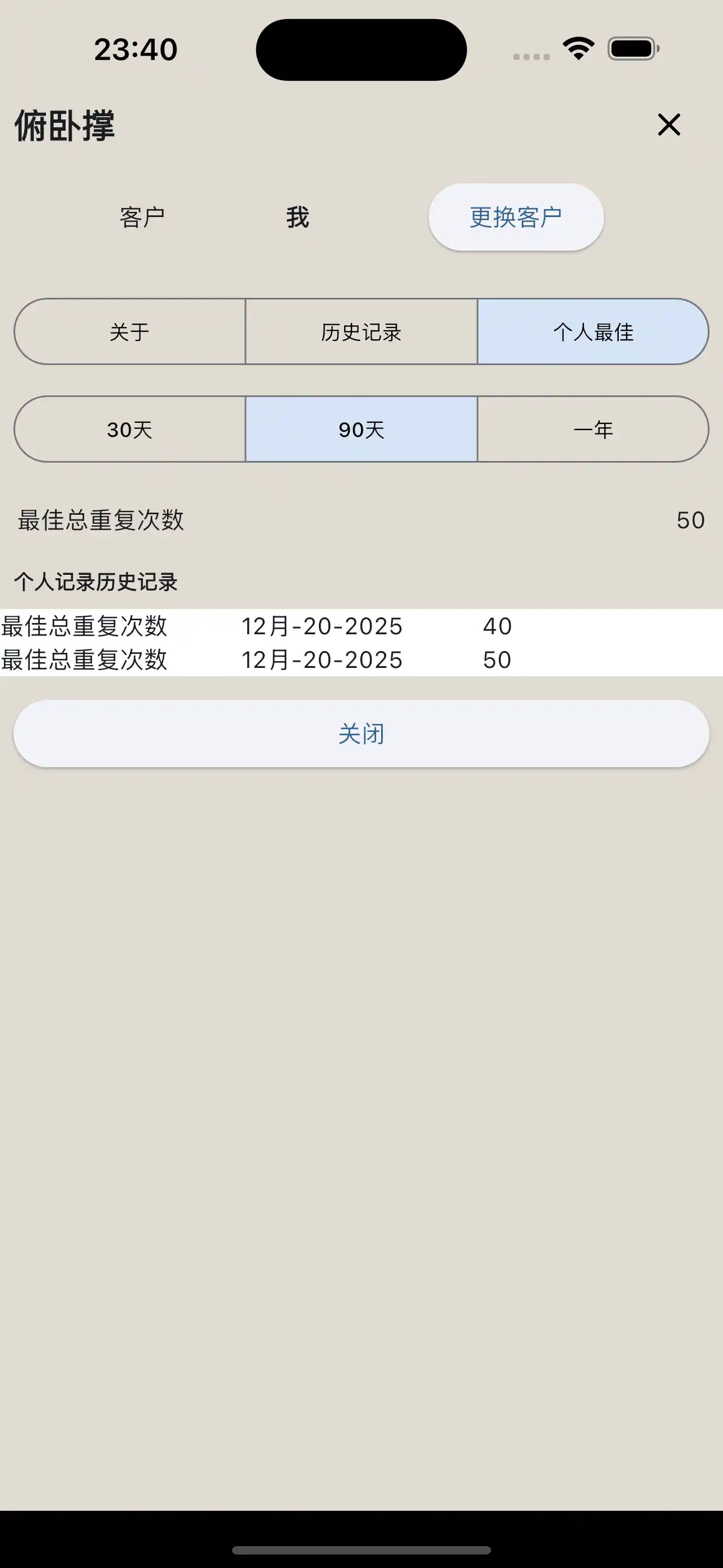Select the 90天 time range

pyautogui.click(x=361, y=429)
